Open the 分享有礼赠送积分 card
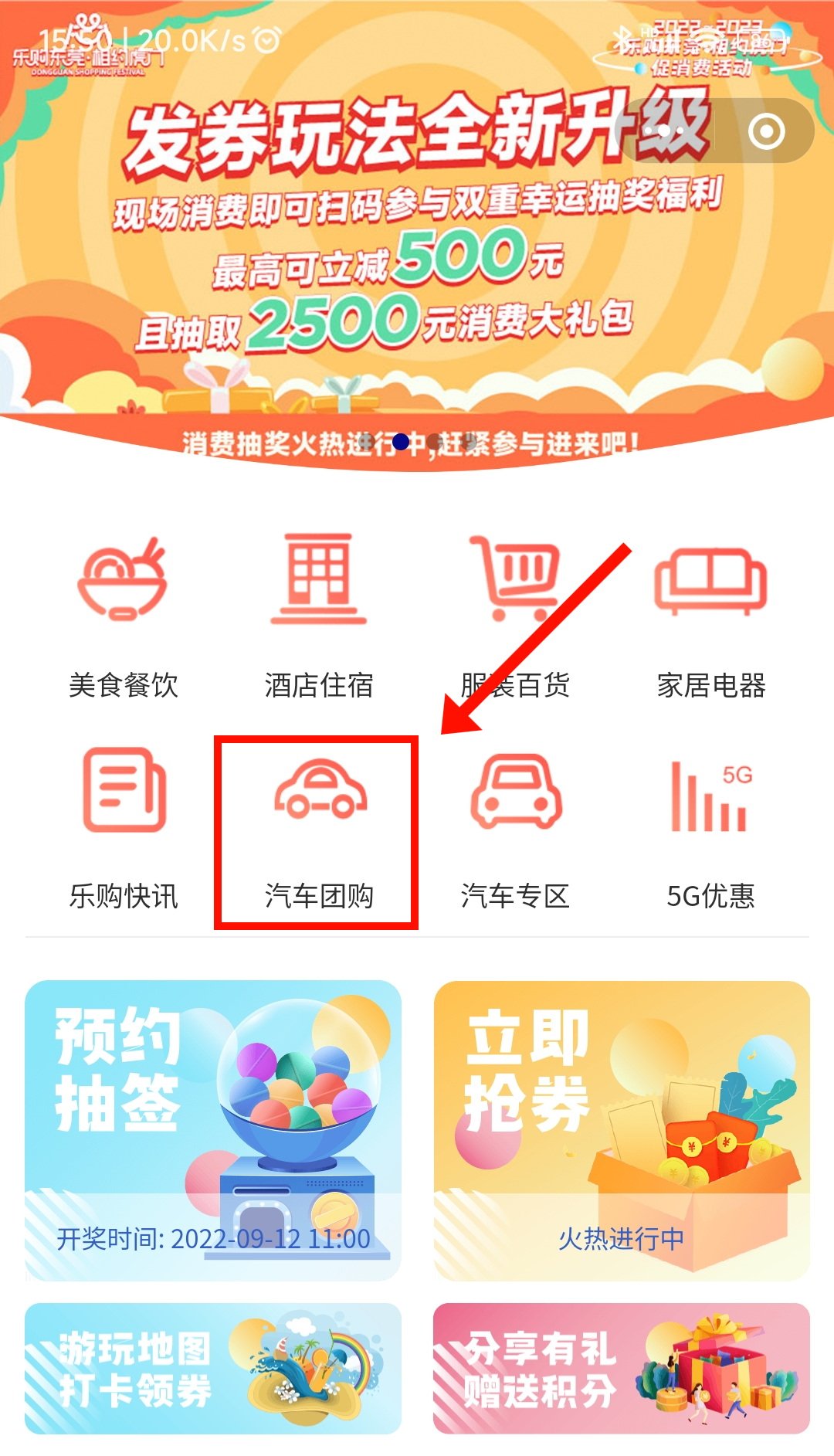Image resolution: width=834 pixels, height=1456 pixels. tap(622, 1368)
